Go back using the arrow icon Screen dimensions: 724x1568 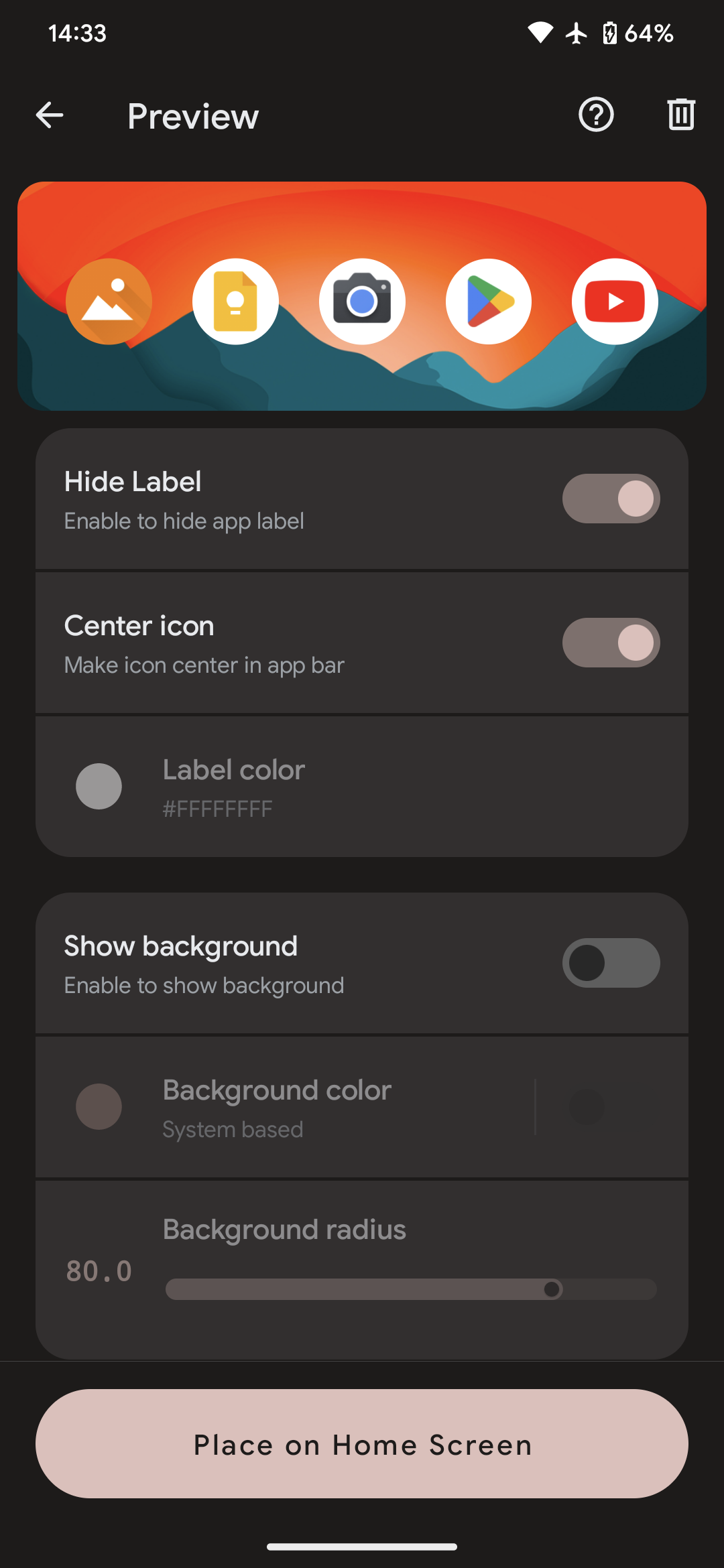click(50, 115)
